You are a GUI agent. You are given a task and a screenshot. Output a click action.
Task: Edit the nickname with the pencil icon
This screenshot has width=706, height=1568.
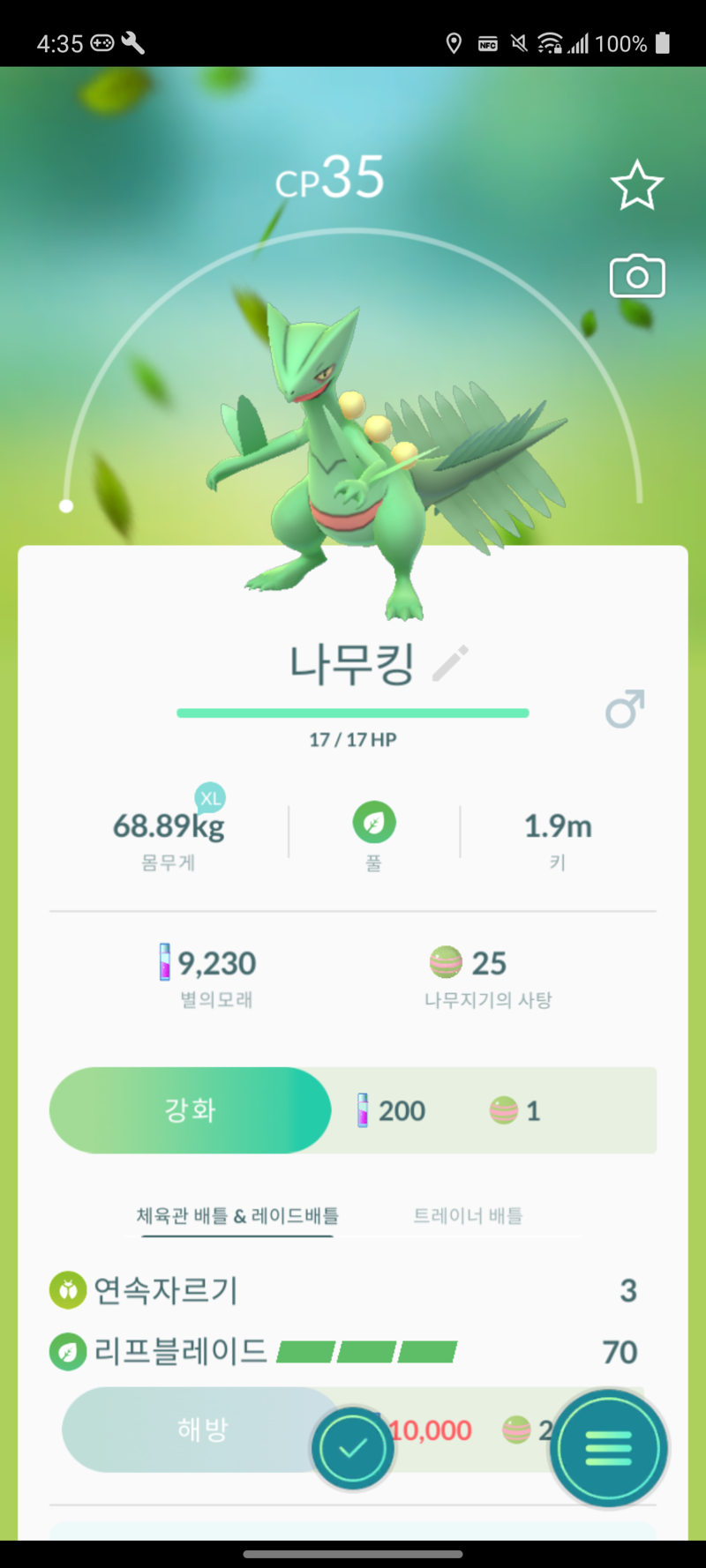(x=451, y=663)
